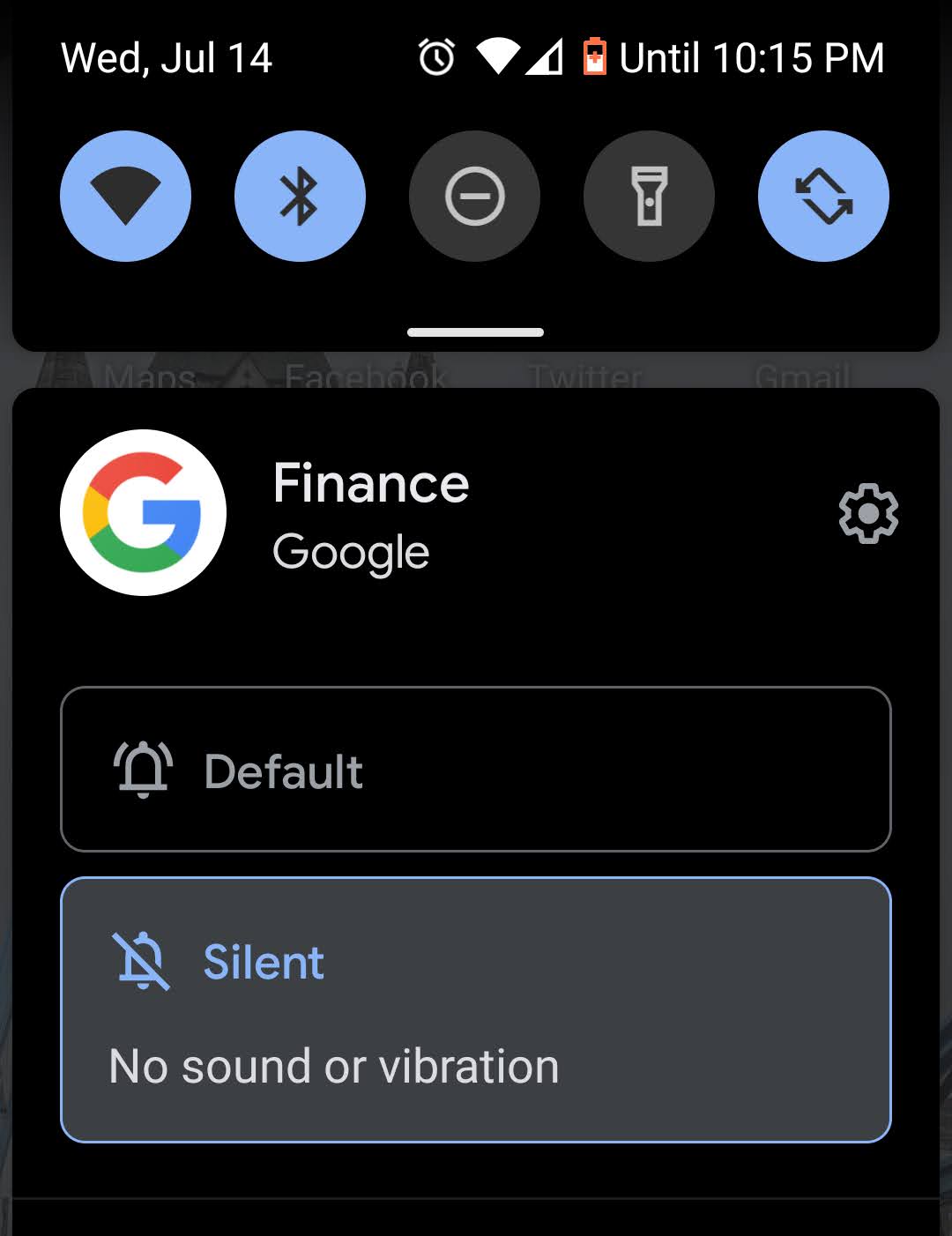Turn on the flashlight

point(649,196)
